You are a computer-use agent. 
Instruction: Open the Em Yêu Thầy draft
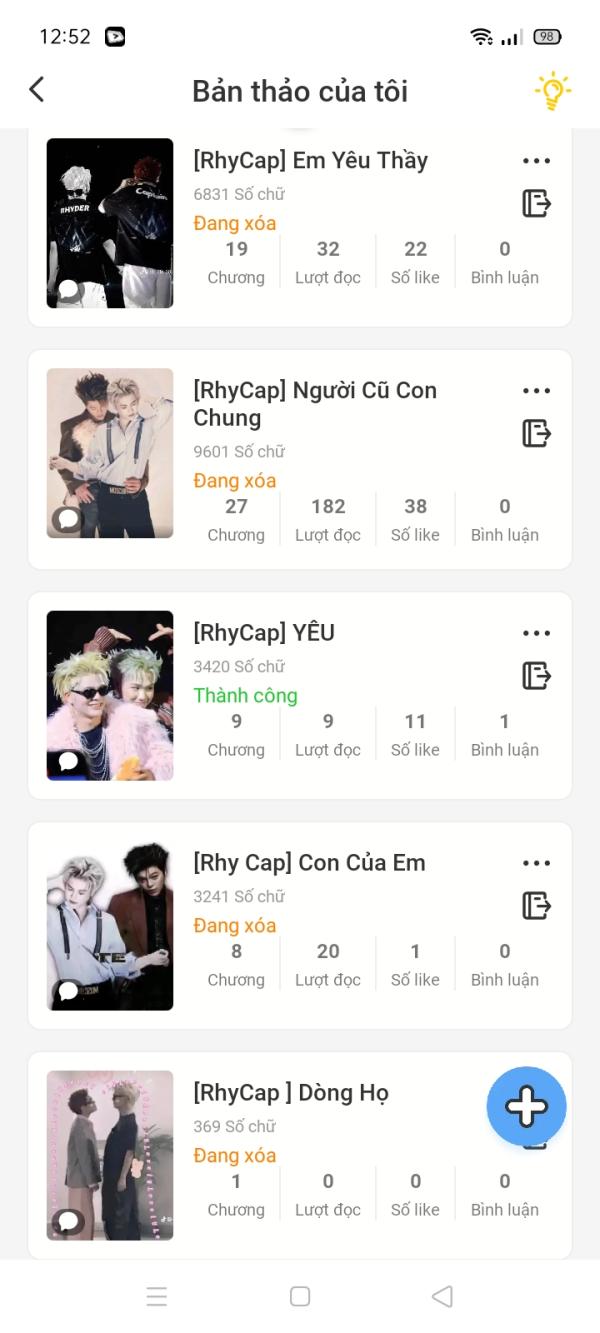[310, 161]
